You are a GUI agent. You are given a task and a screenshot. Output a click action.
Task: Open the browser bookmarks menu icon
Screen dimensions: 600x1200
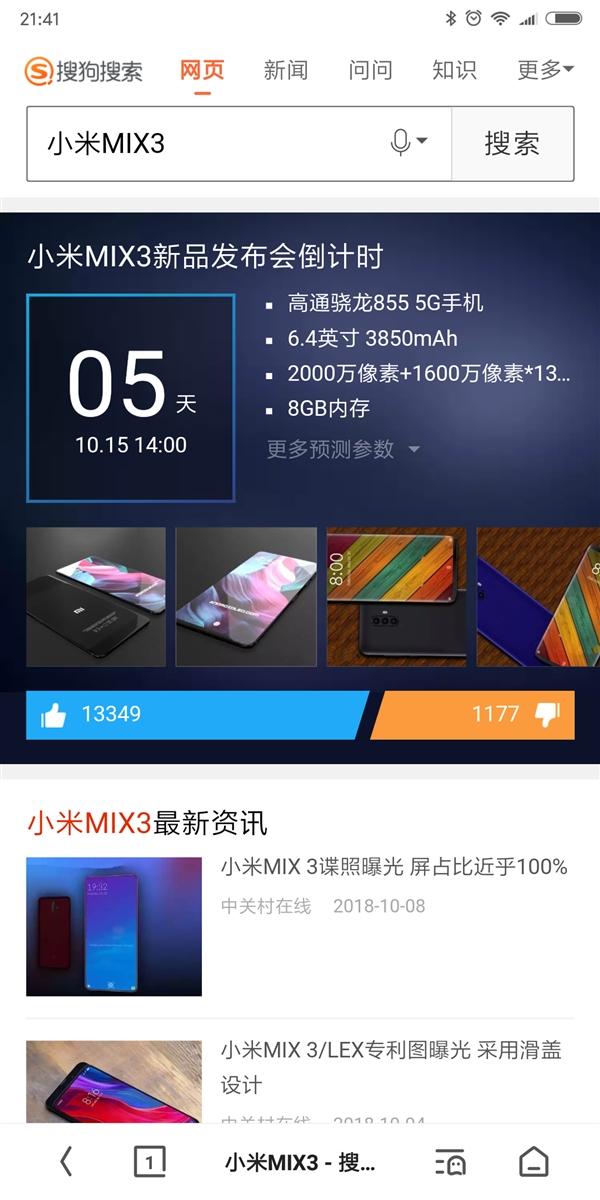coord(450,1162)
